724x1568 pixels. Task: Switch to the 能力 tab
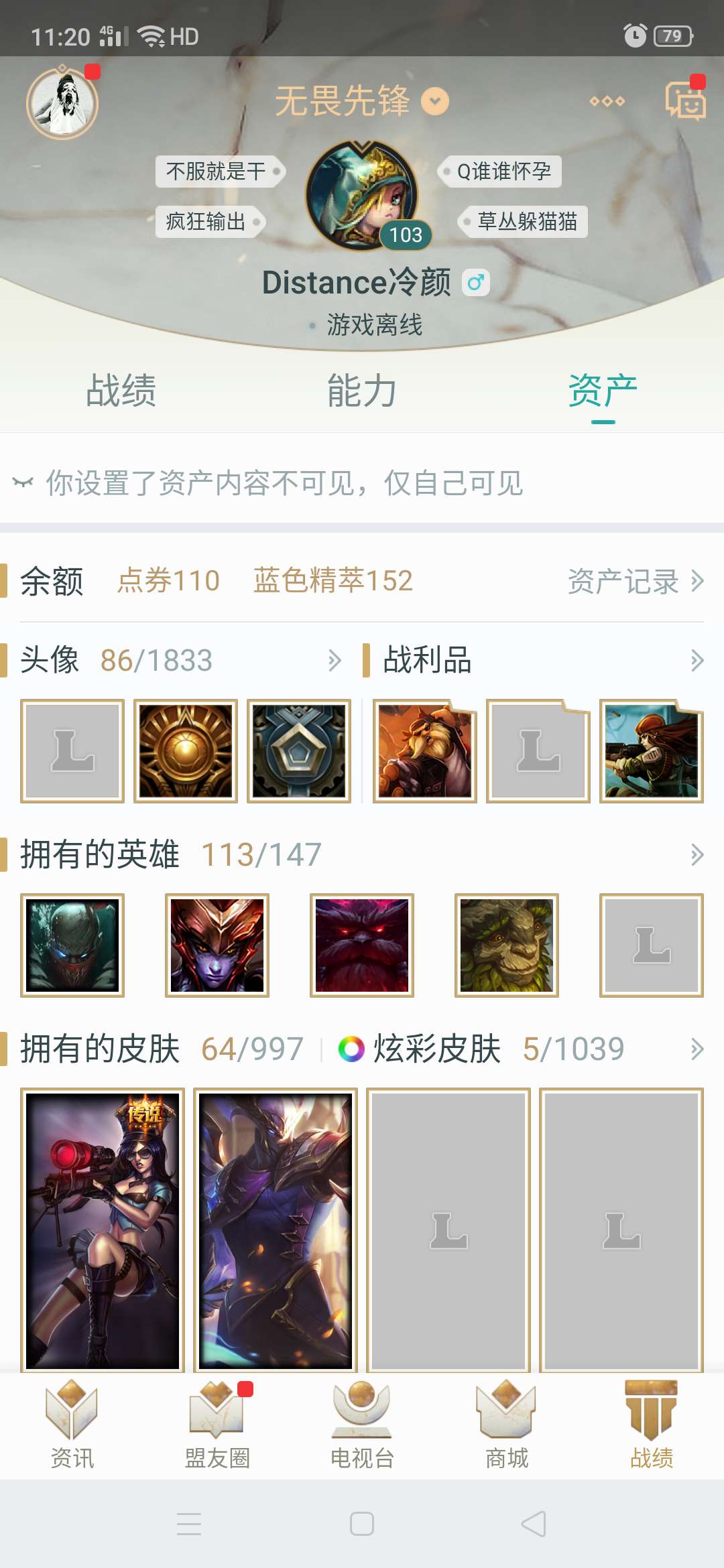point(362,391)
